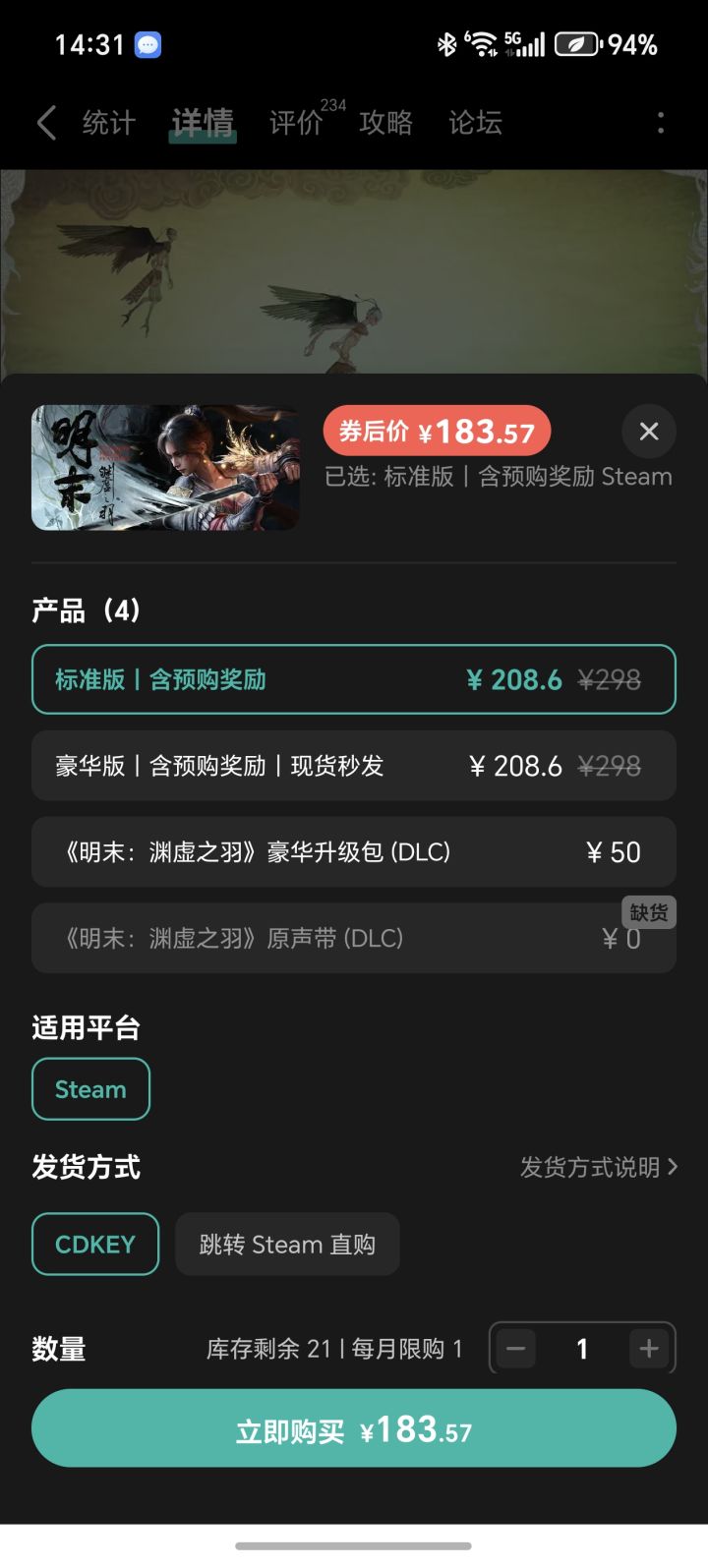Viewport: 708px width, 1568px height.
Task: Choose 跳转 Steam 直购 delivery option
Action: coord(287,1244)
